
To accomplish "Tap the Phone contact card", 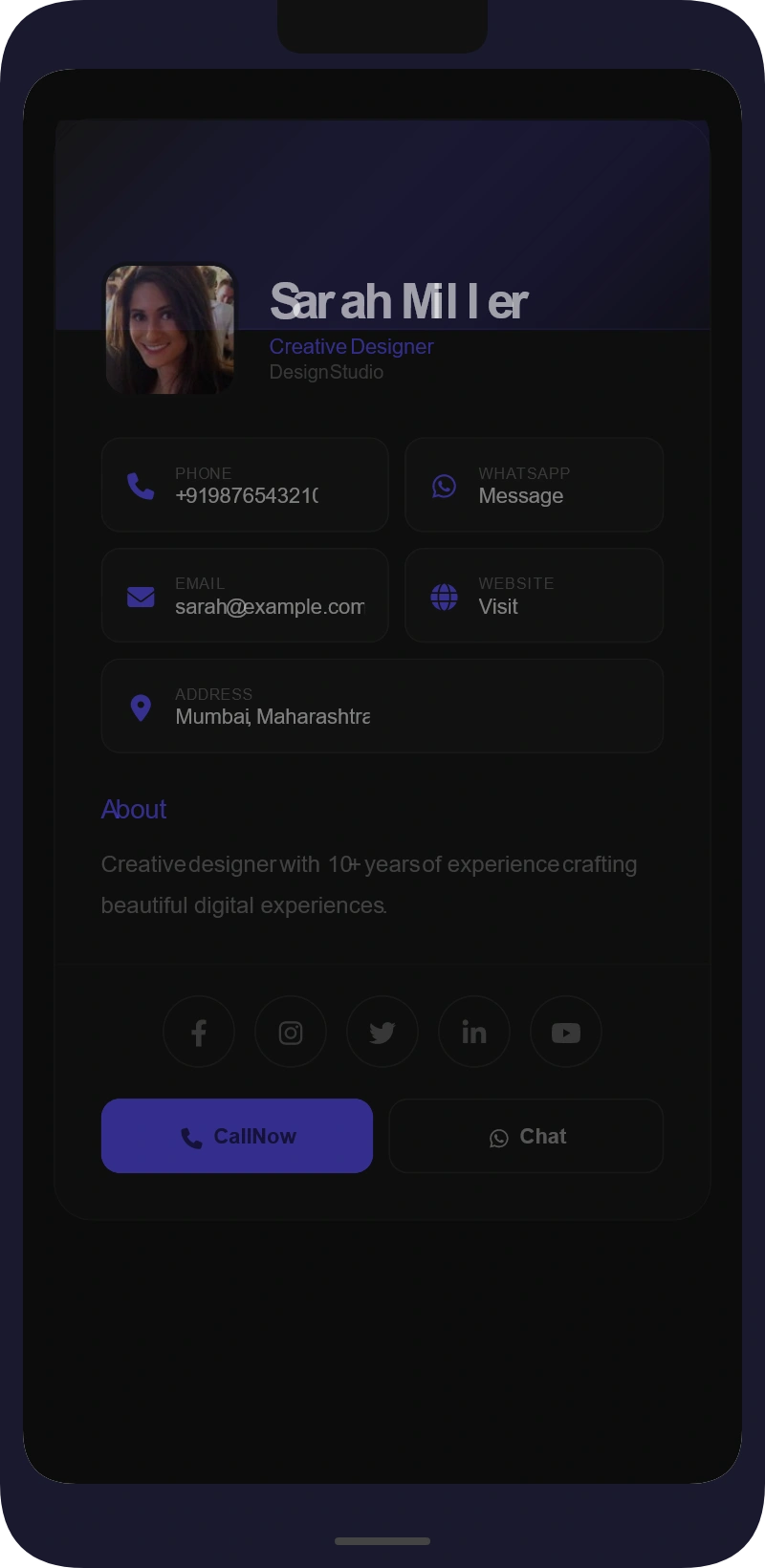I will (x=245, y=485).
